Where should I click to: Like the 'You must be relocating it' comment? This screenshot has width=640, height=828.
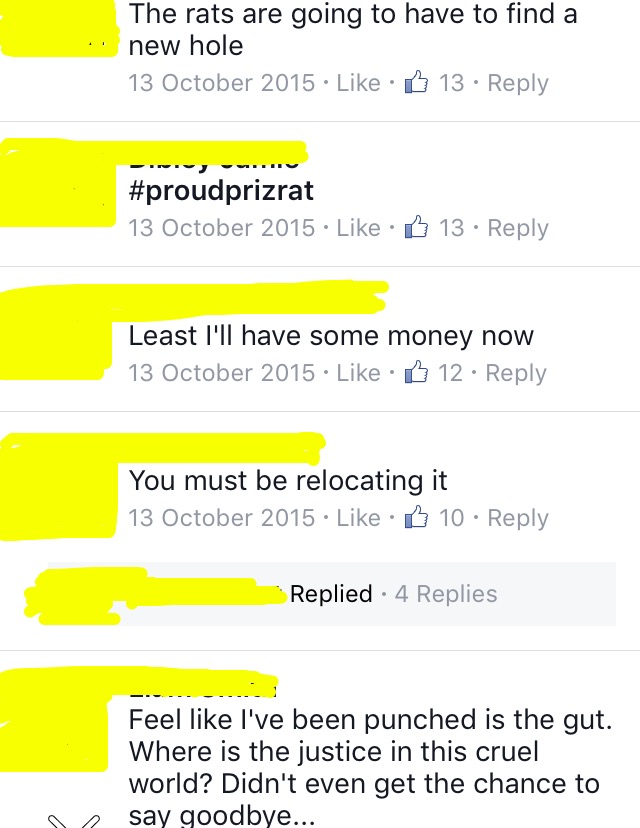point(358,518)
